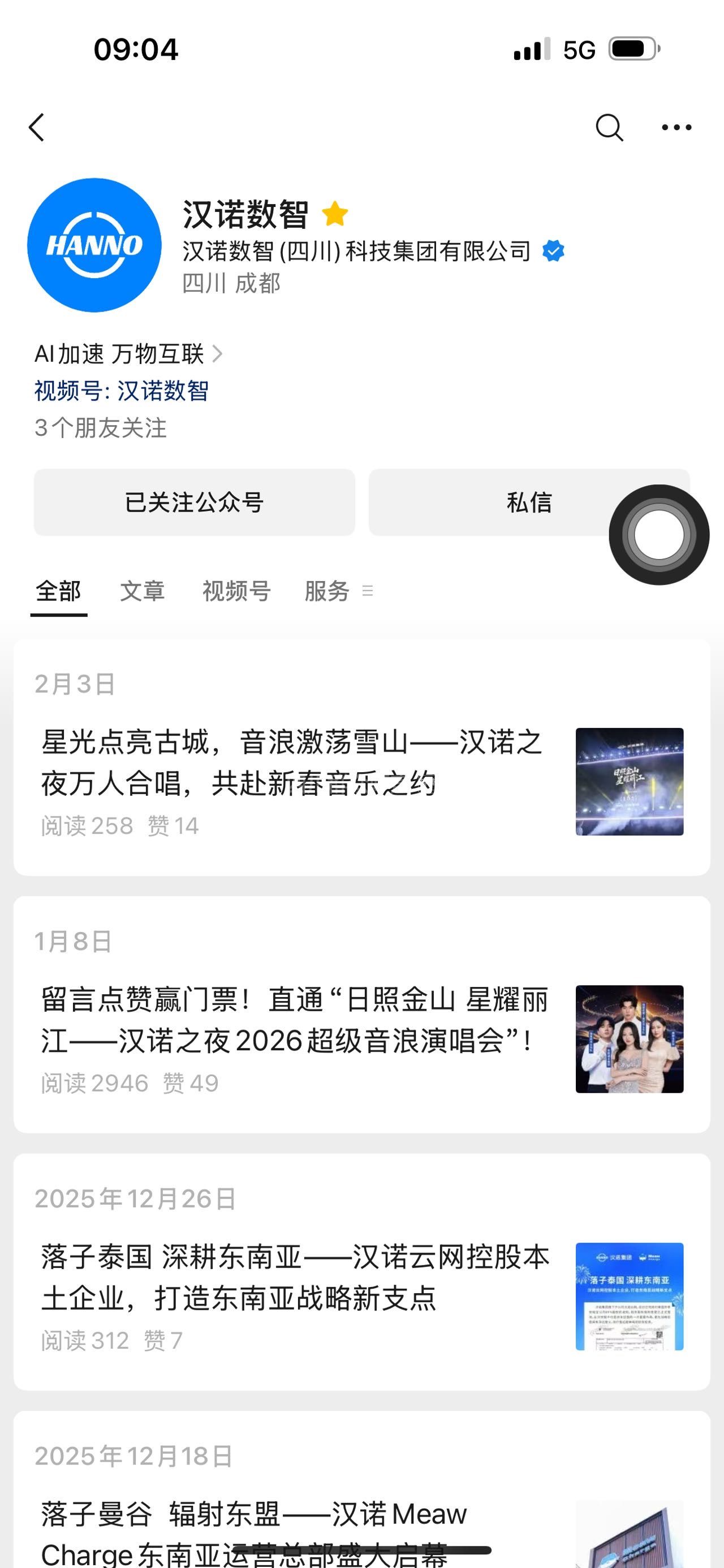Image resolution: width=724 pixels, height=1568 pixels.
Task: Go back to the previous page
Action: point(37,128)
